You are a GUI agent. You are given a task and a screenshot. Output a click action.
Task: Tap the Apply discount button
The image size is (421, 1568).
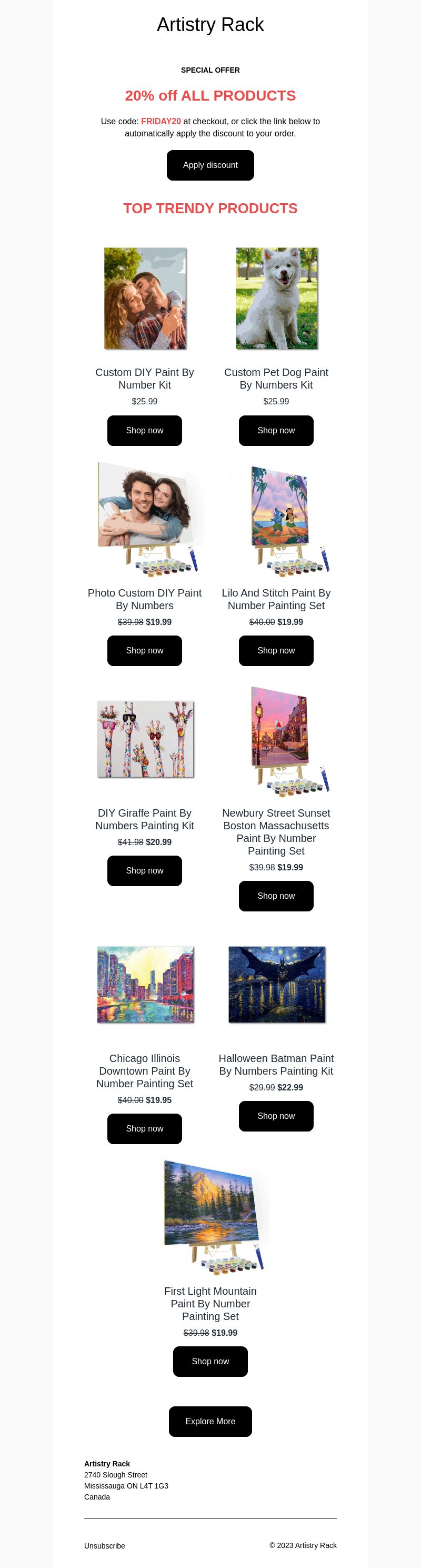pyautogui.click(x=210, y=165)
